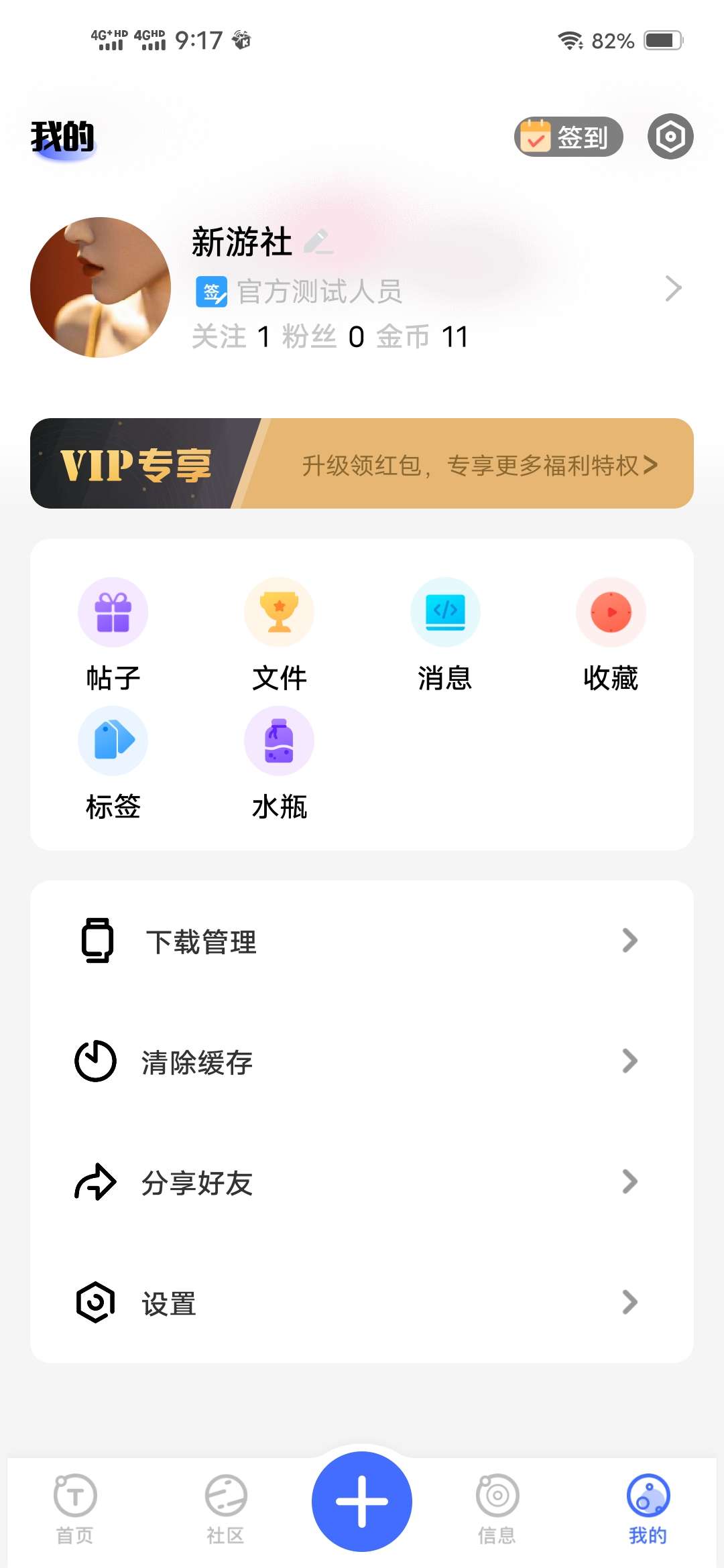
Task: Open 分享好友 share with friends
Action: tap(362, 1182)
